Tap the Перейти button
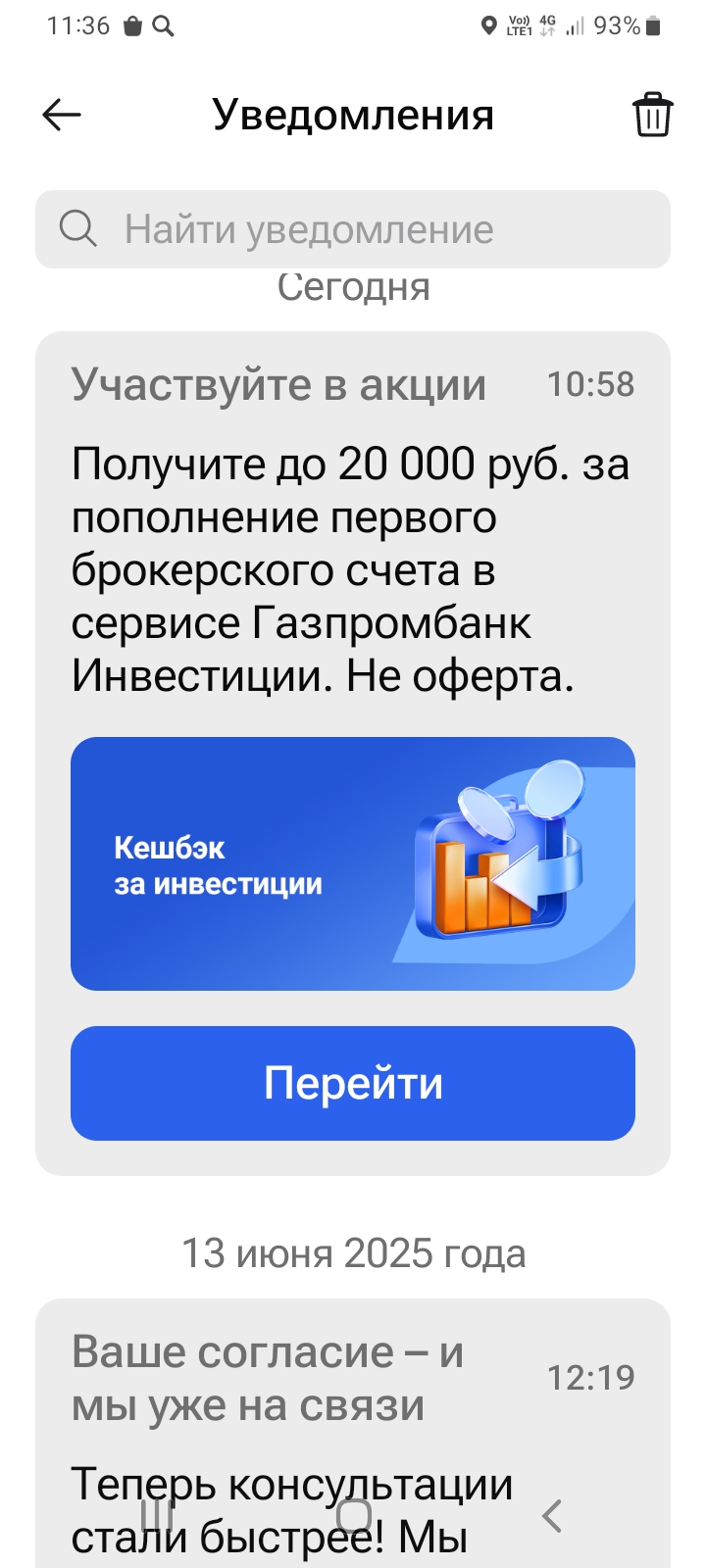Image resolution: width=706 pixels, height=1568 pixels. click(x=353, y=1083)
